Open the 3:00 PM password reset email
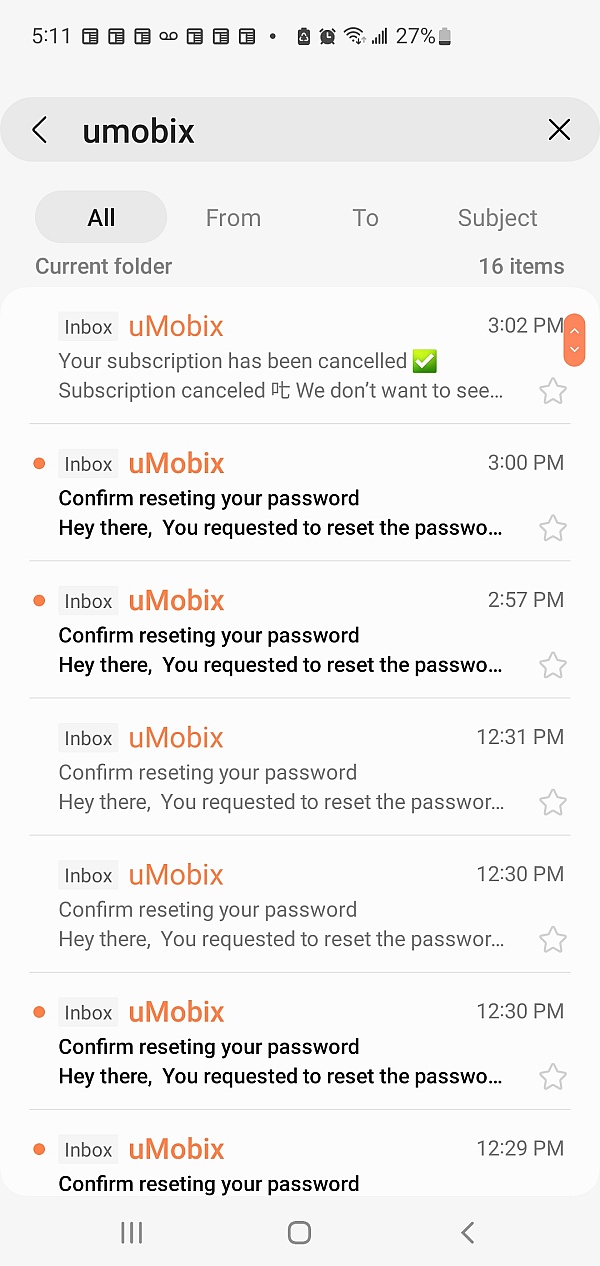Viewport: 600px width, 1266px height. (280, 498)
